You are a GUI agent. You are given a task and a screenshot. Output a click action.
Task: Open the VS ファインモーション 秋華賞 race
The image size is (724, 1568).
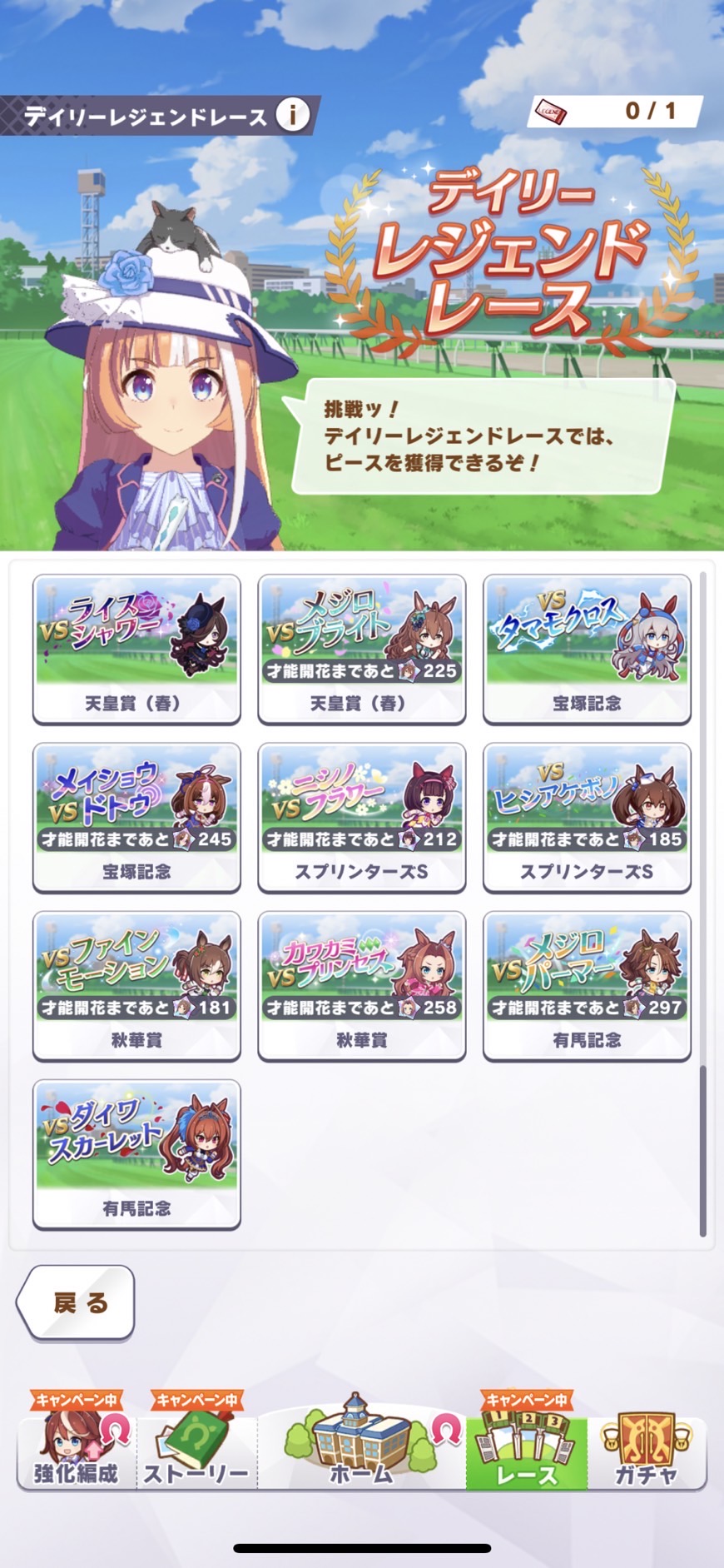[136, 985]
